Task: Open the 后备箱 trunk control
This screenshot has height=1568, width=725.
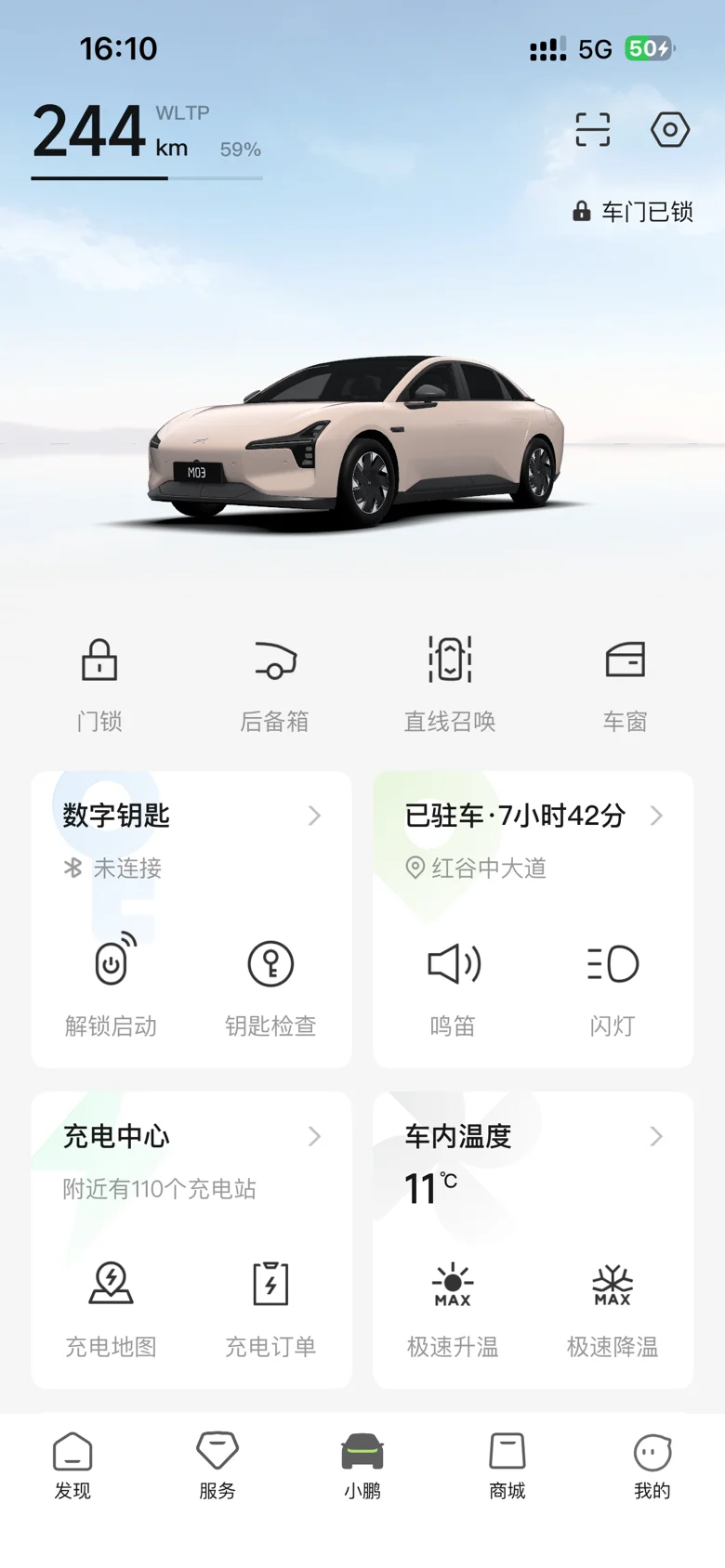Action: pos(274,684)
